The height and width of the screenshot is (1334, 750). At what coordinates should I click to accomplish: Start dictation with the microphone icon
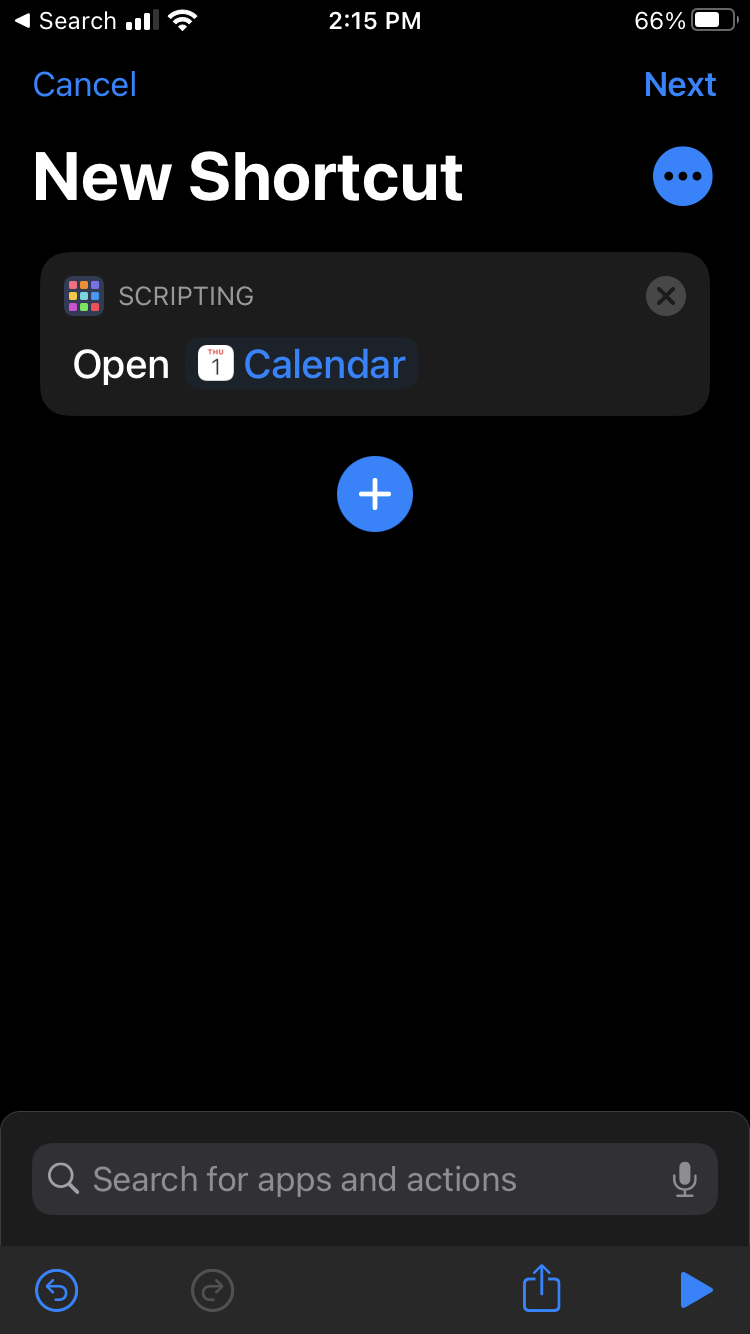pyautogui.click(x=684, y=1179)
